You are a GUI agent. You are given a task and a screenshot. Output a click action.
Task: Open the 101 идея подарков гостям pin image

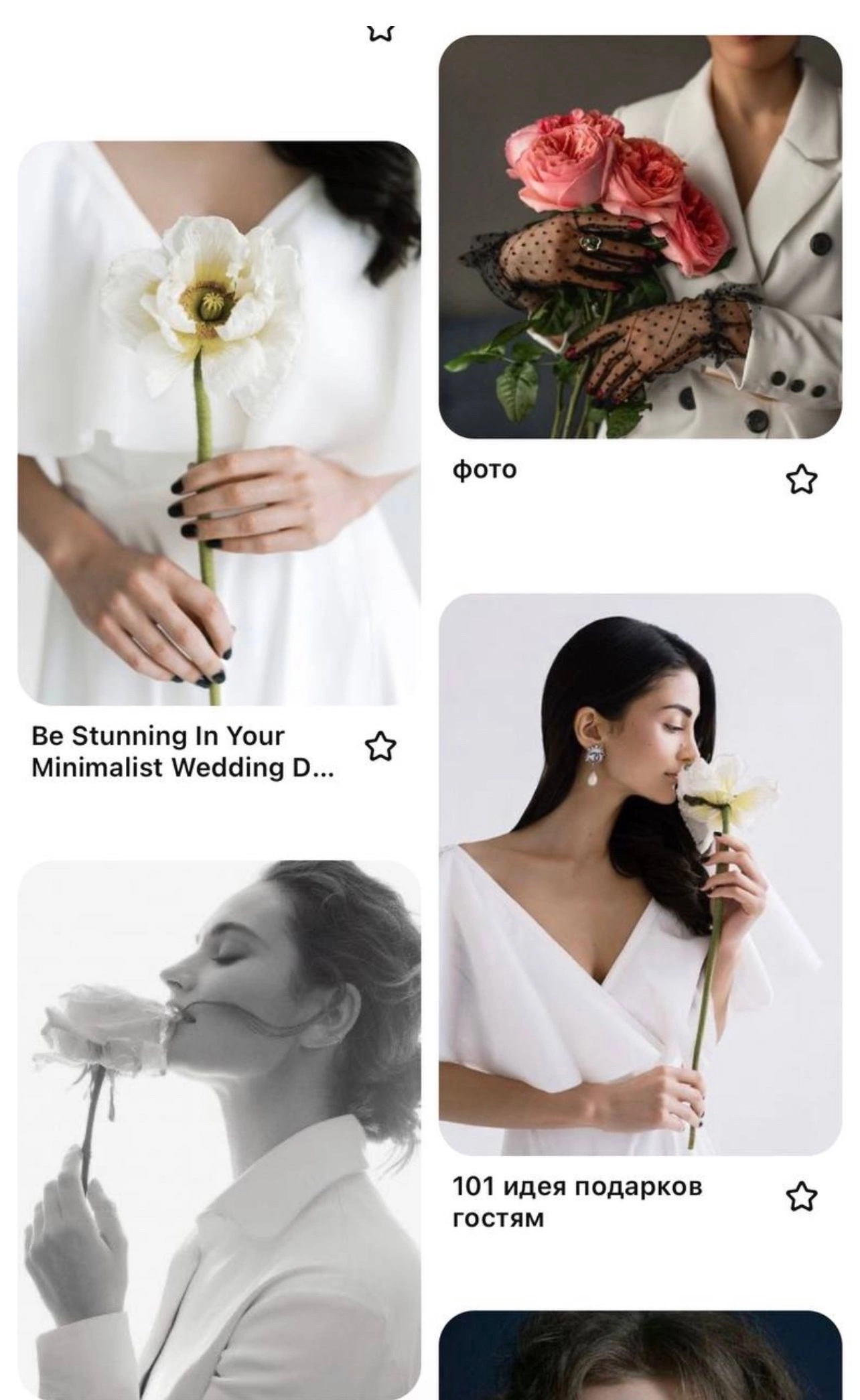point(640,874)
